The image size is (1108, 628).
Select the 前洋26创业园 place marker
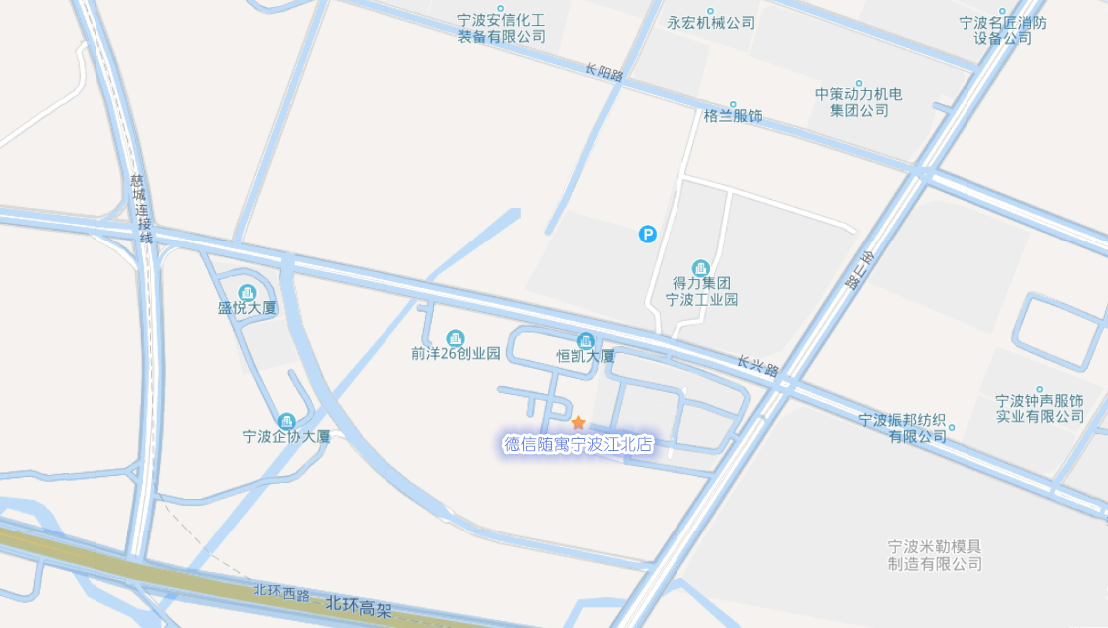tap(456, 338)
